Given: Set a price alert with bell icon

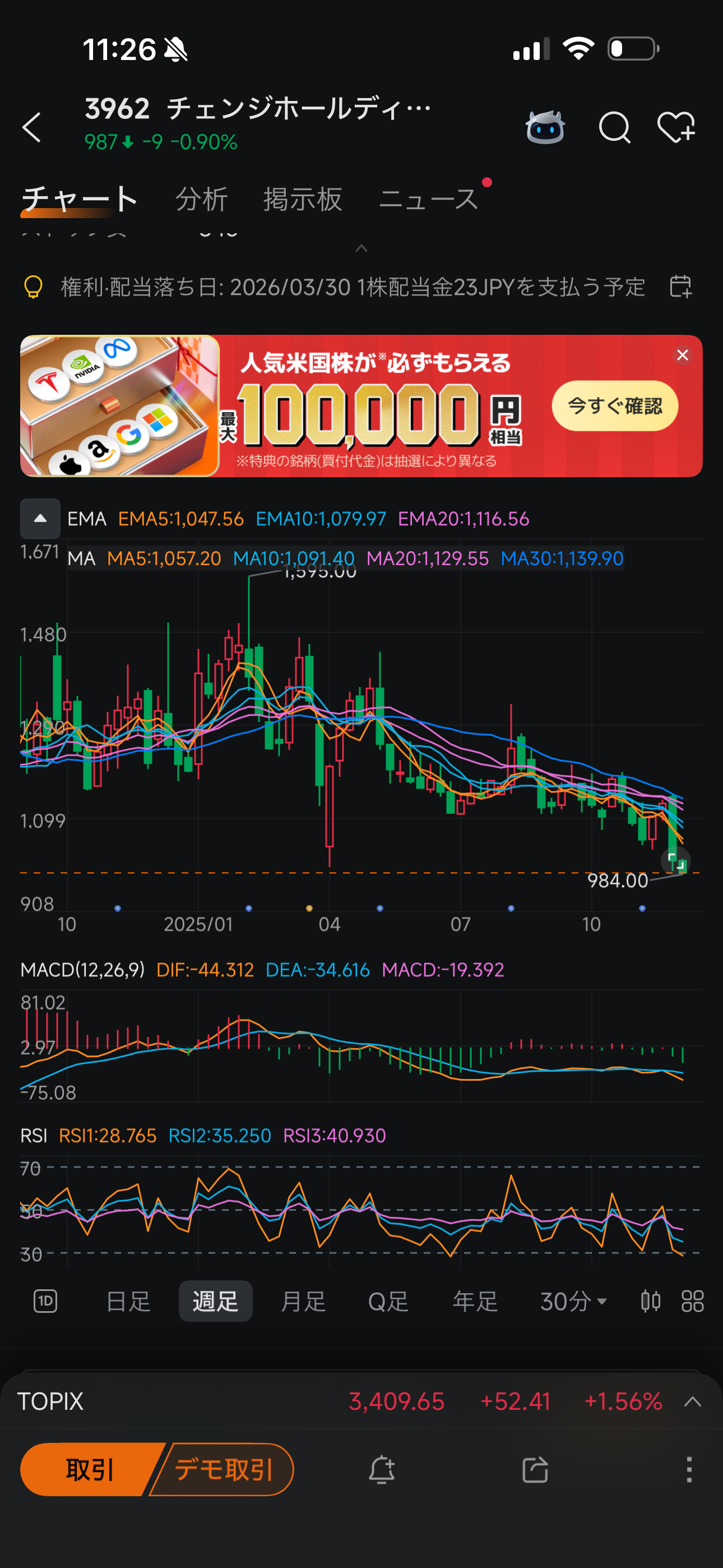Looking at the screenshot, I should 382,1469.
